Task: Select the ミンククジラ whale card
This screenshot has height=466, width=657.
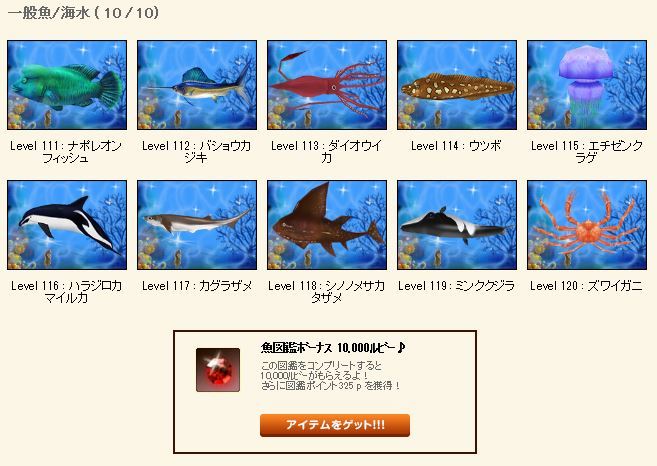Action: pos(457,225)
